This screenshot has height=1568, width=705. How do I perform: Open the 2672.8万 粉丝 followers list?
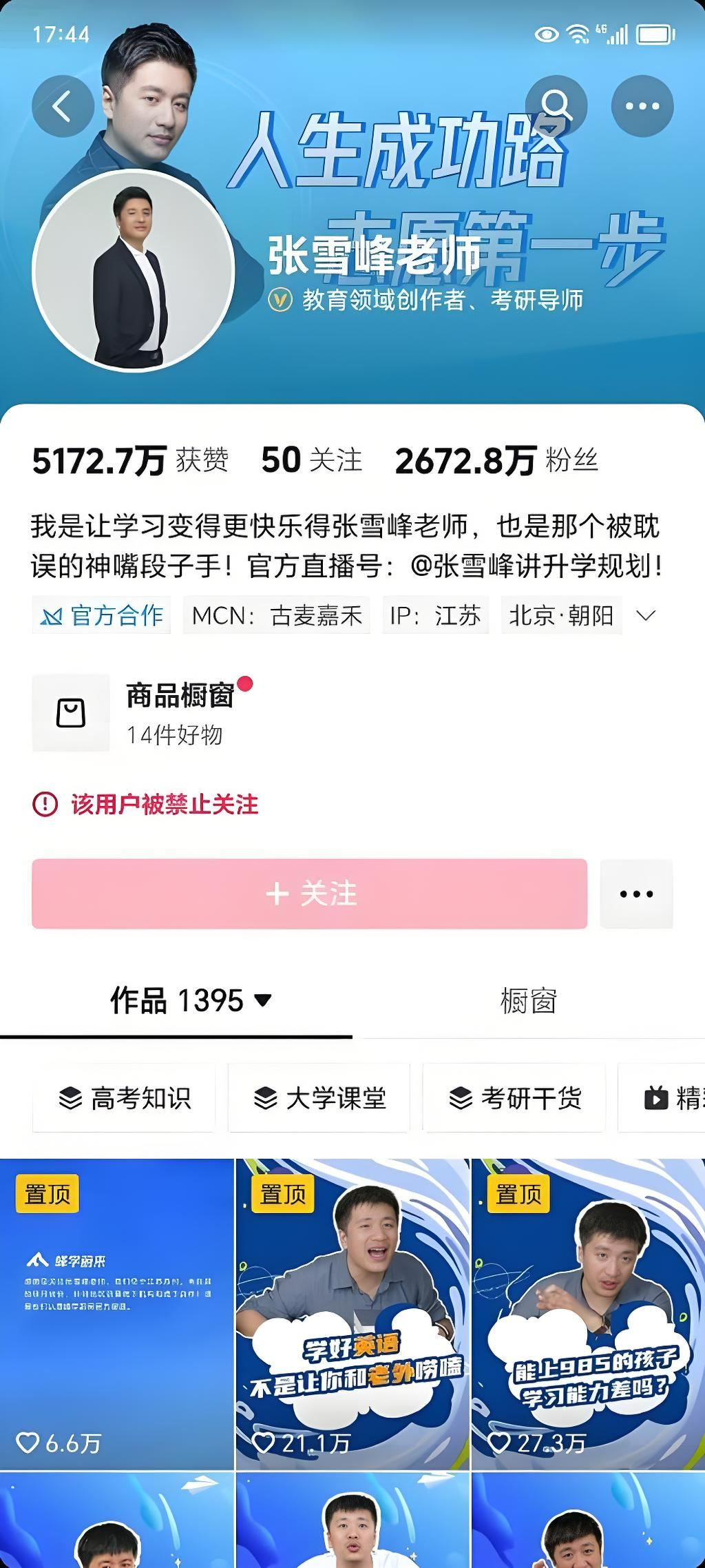[496, 460]
